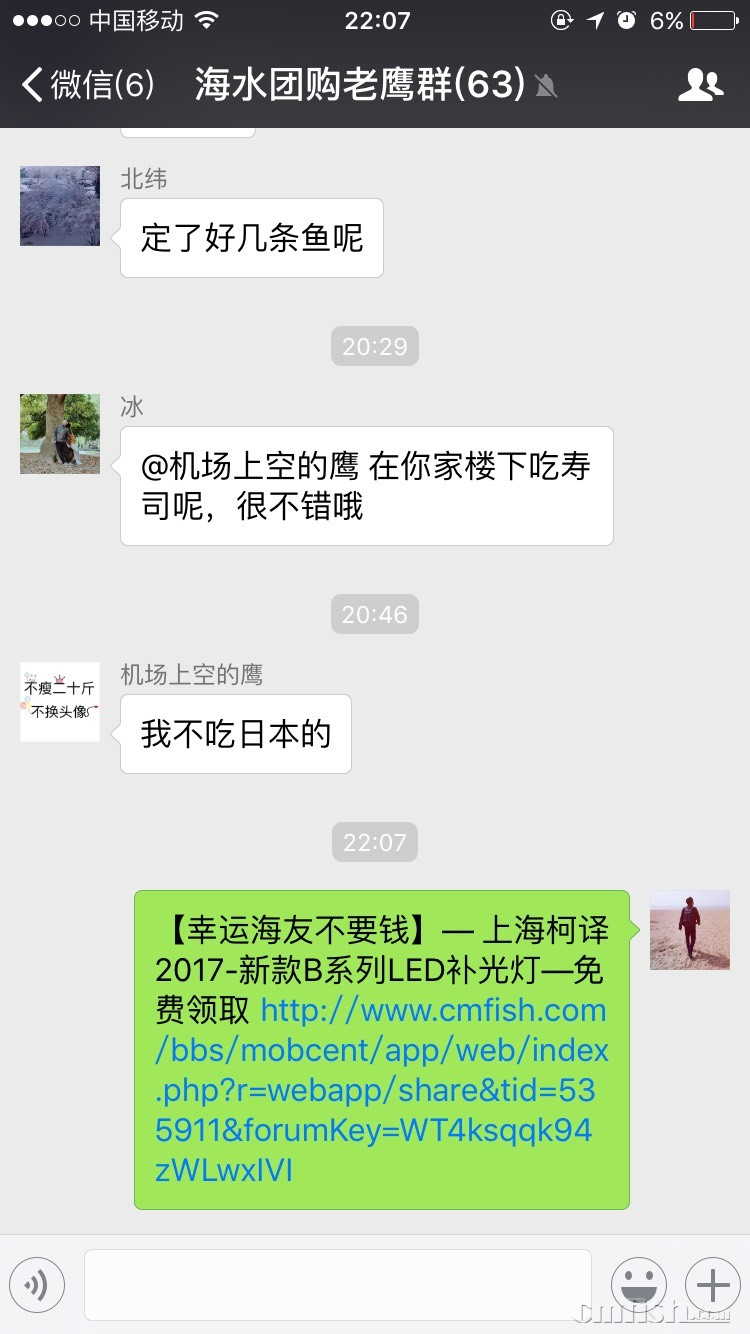
Task: Open the emoji sticker panel
Action: (x=639, y=1284)
